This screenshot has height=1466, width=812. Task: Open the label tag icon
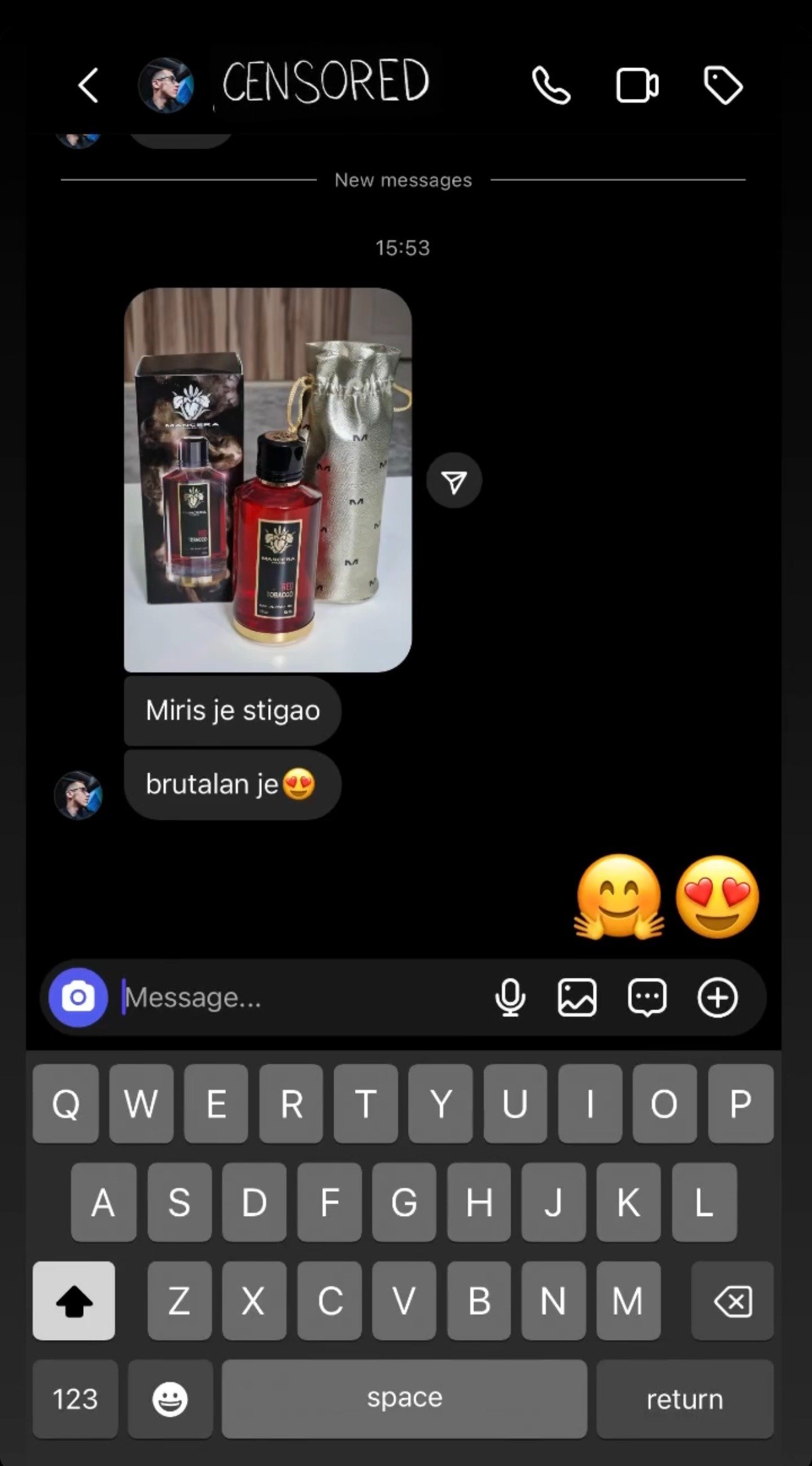[723, 86]
